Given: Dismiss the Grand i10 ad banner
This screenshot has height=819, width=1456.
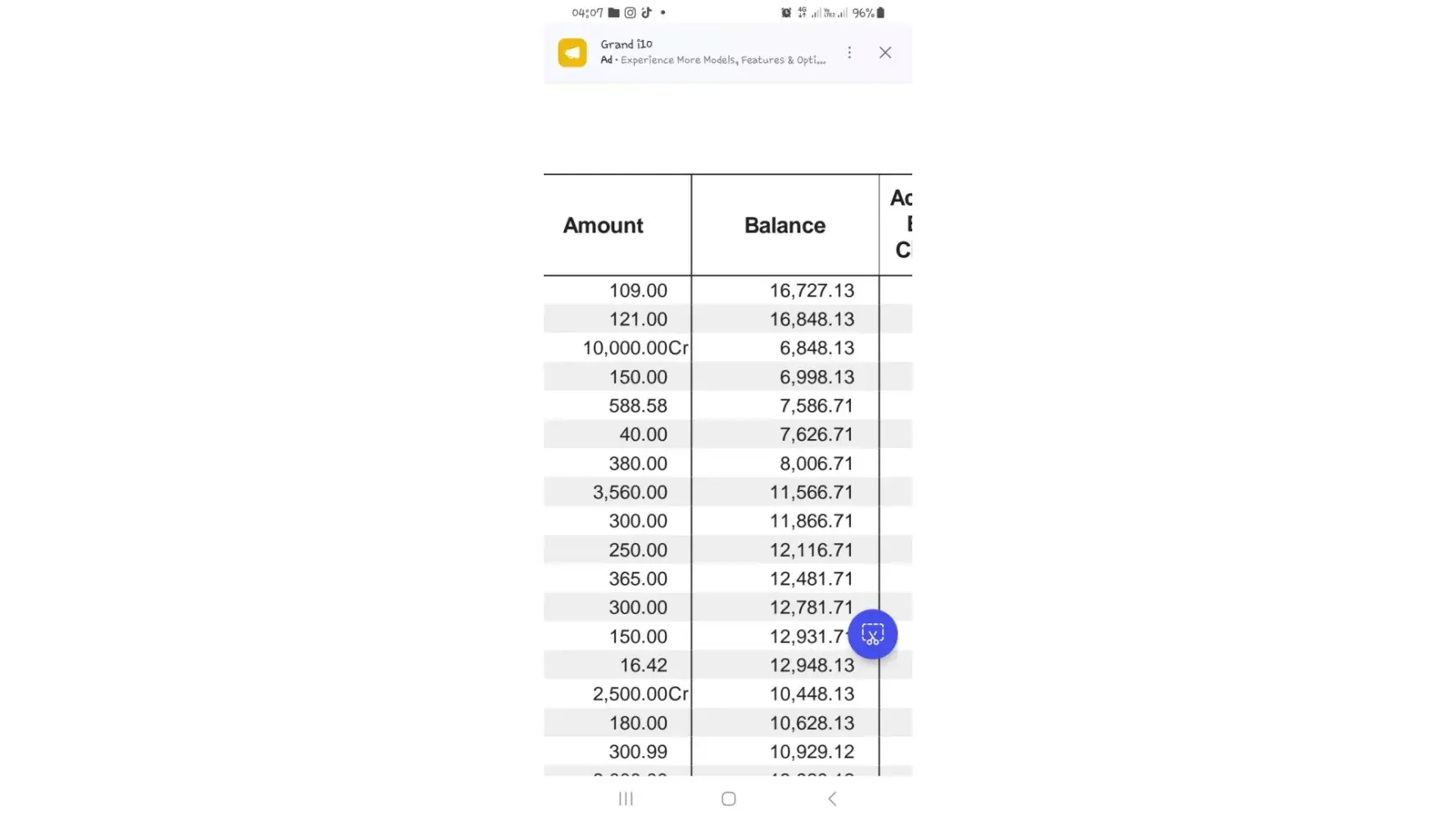Looking at the screenshot, I should [x=885, y=52].
